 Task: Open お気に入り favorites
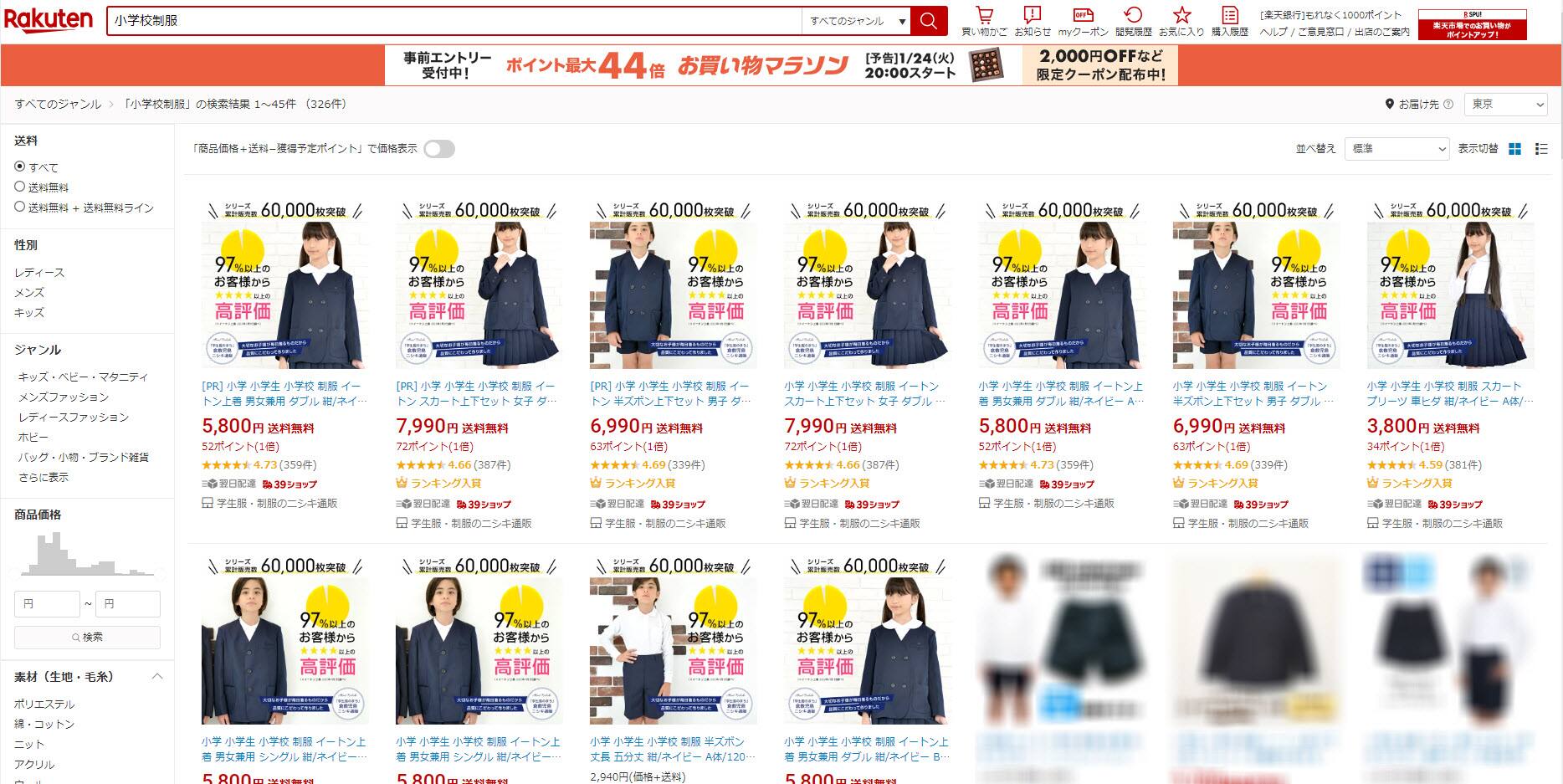coord(1181,22)
